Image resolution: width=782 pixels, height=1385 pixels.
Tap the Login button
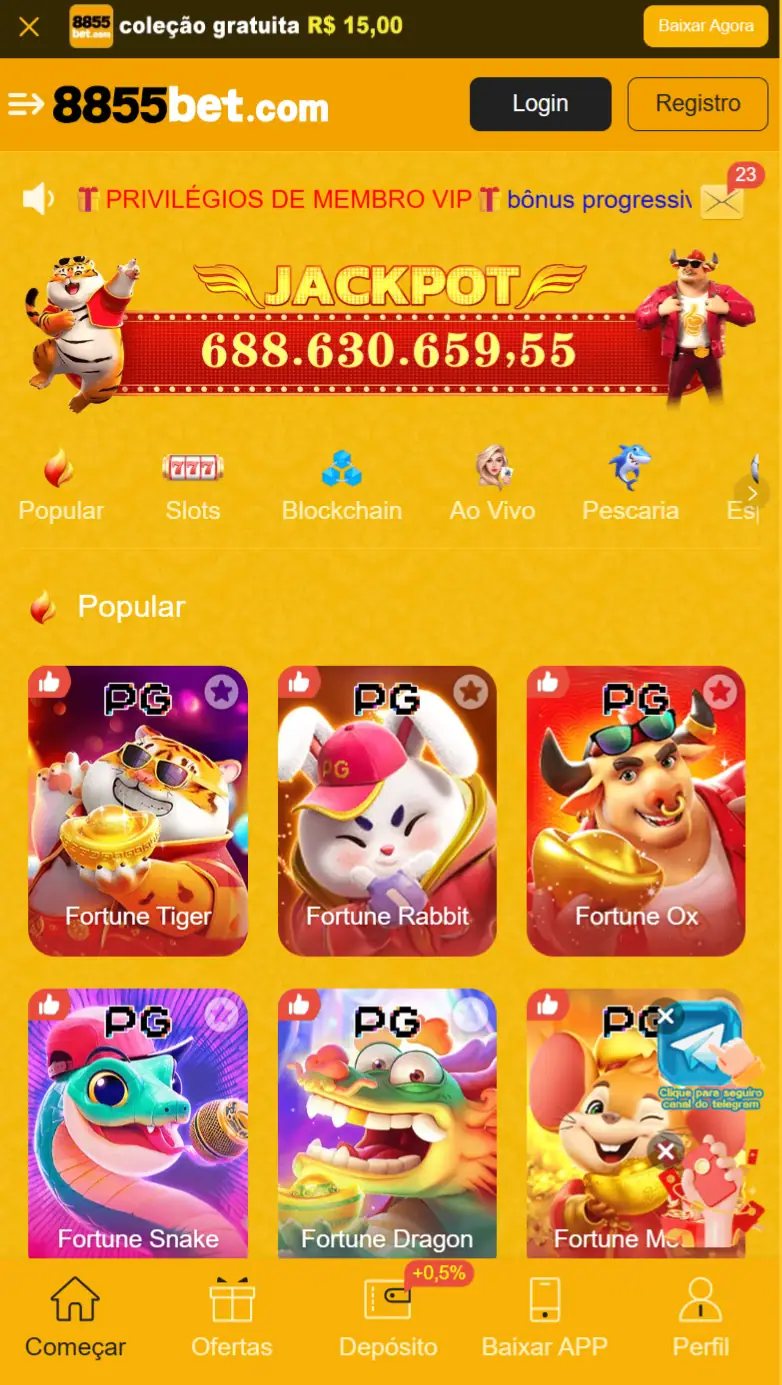tap(540, 104)
